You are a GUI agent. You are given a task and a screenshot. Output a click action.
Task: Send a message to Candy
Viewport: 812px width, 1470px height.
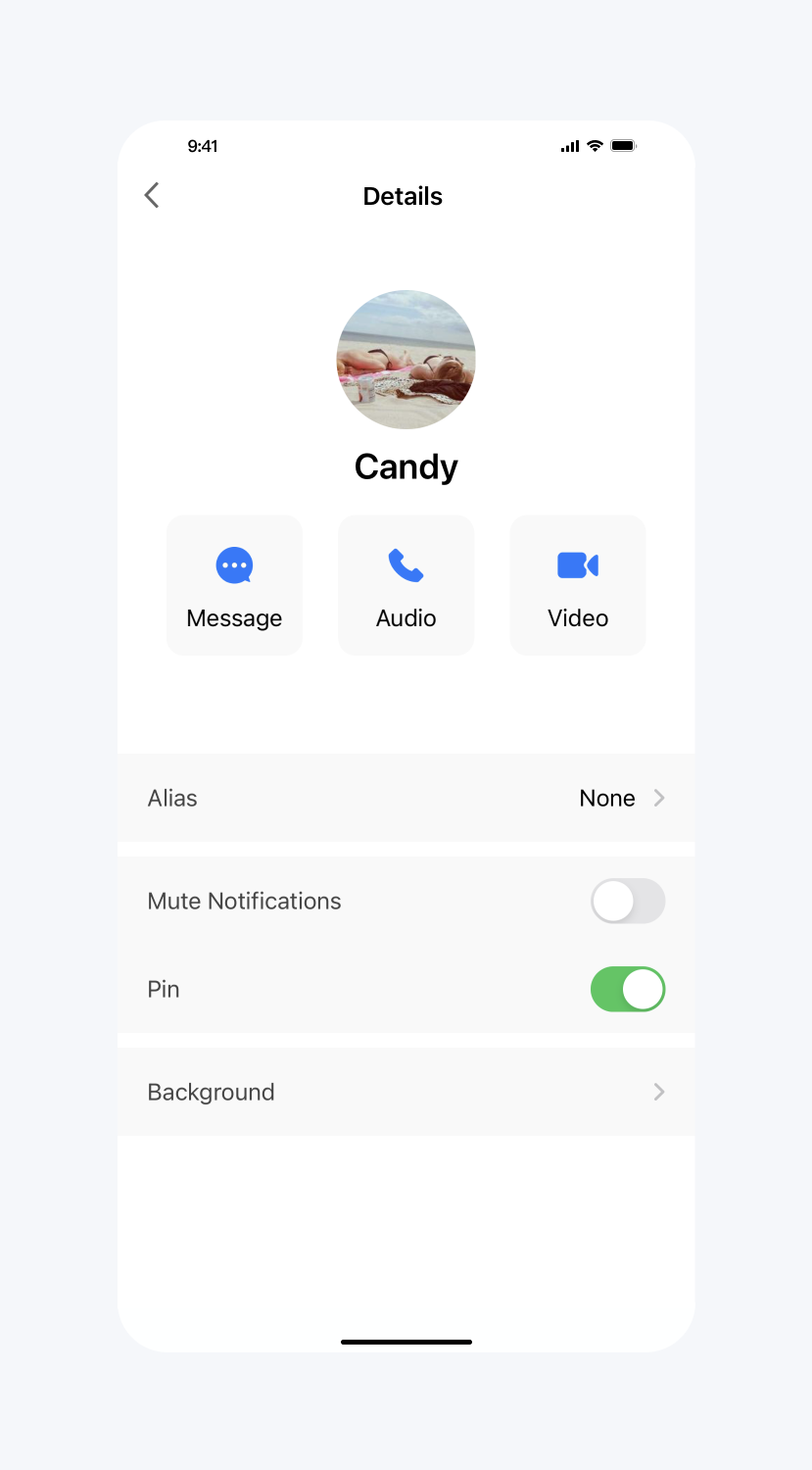point(234,585)
